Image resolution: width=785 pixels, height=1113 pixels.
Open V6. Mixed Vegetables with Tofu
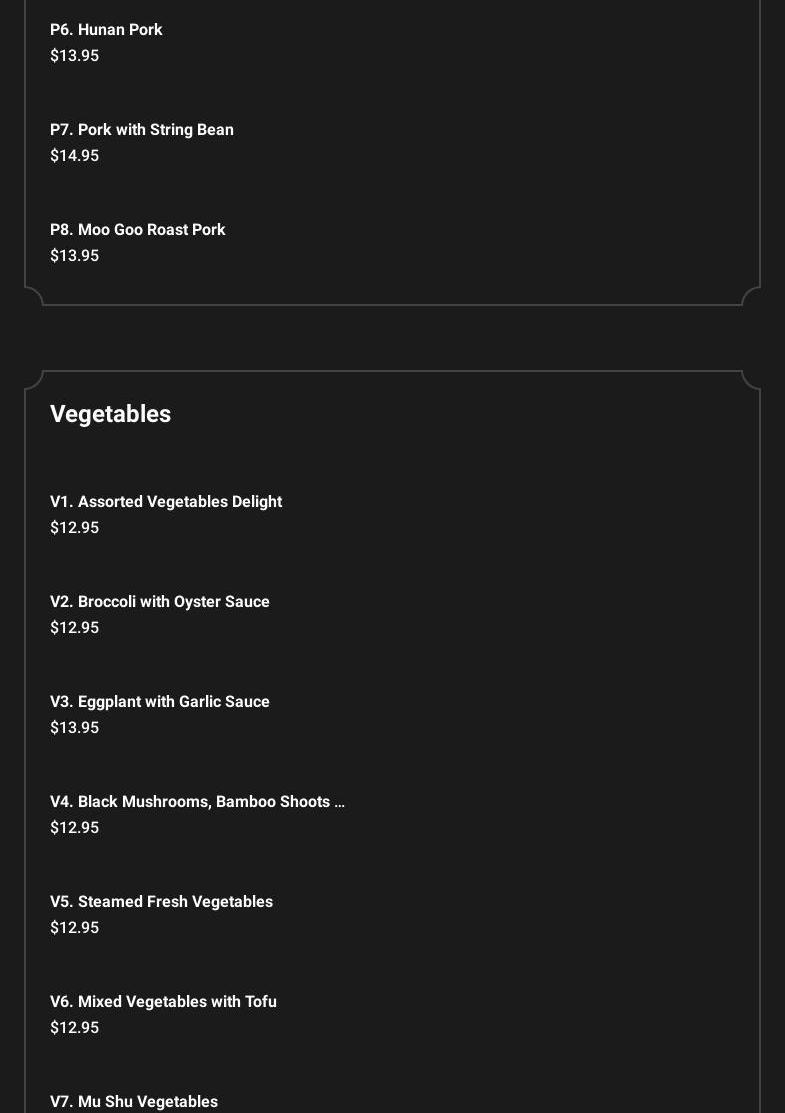(163, 1002)
